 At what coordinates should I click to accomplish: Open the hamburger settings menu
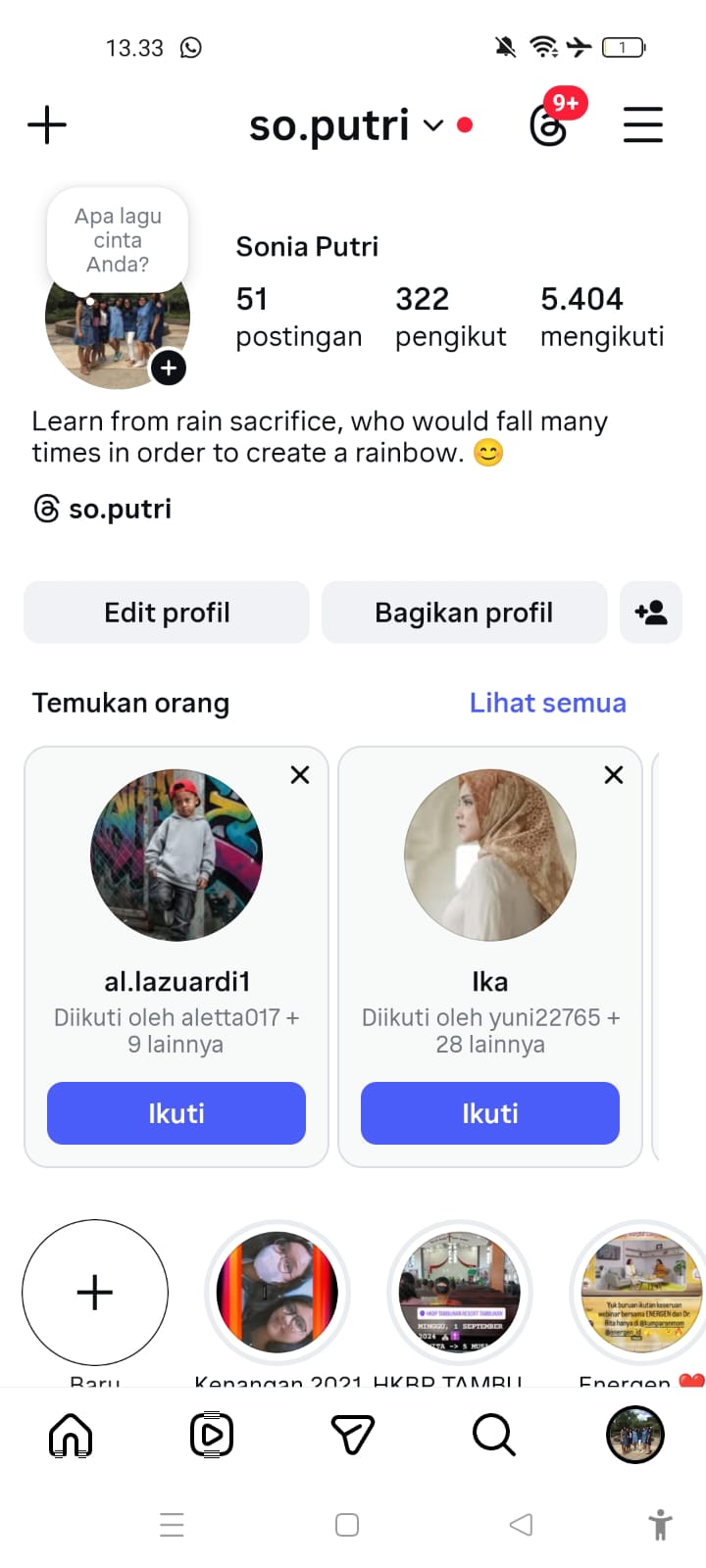[x=643, y=125]
